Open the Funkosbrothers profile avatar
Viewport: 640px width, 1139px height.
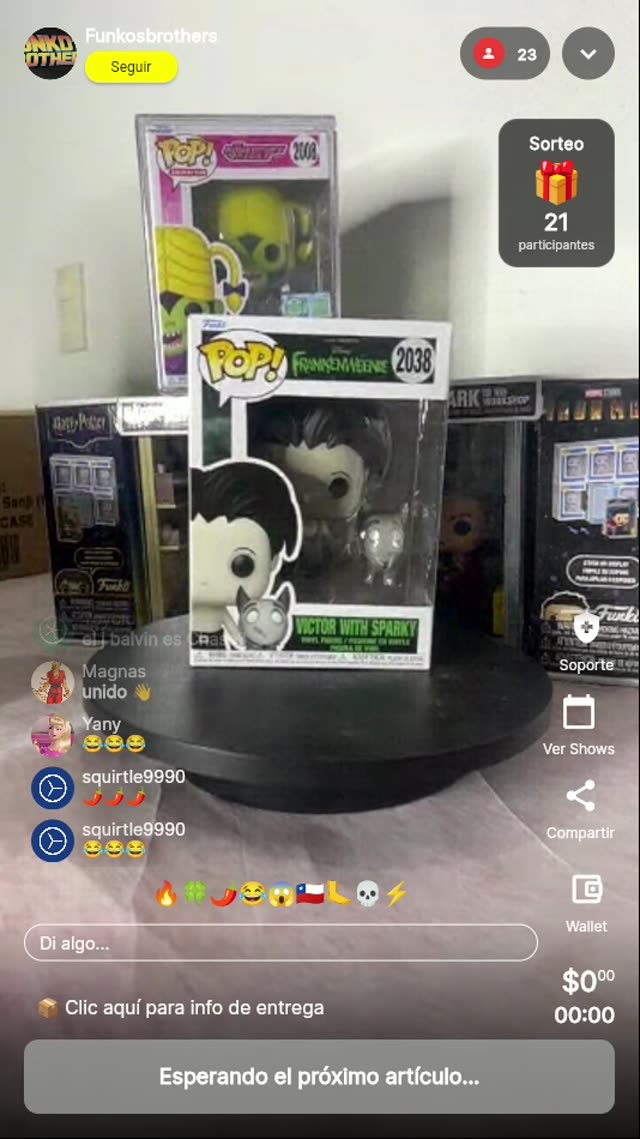(50, 53)
